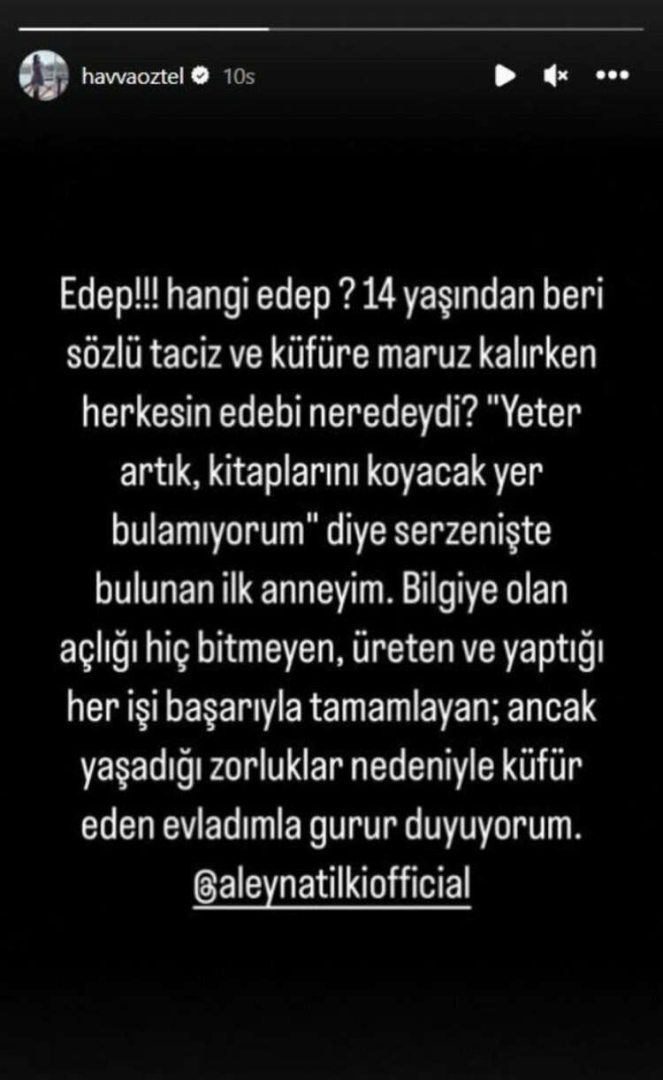Play the paused story
The width and height of the screenshot is (663, 1080).
click(x=505, y=76)
